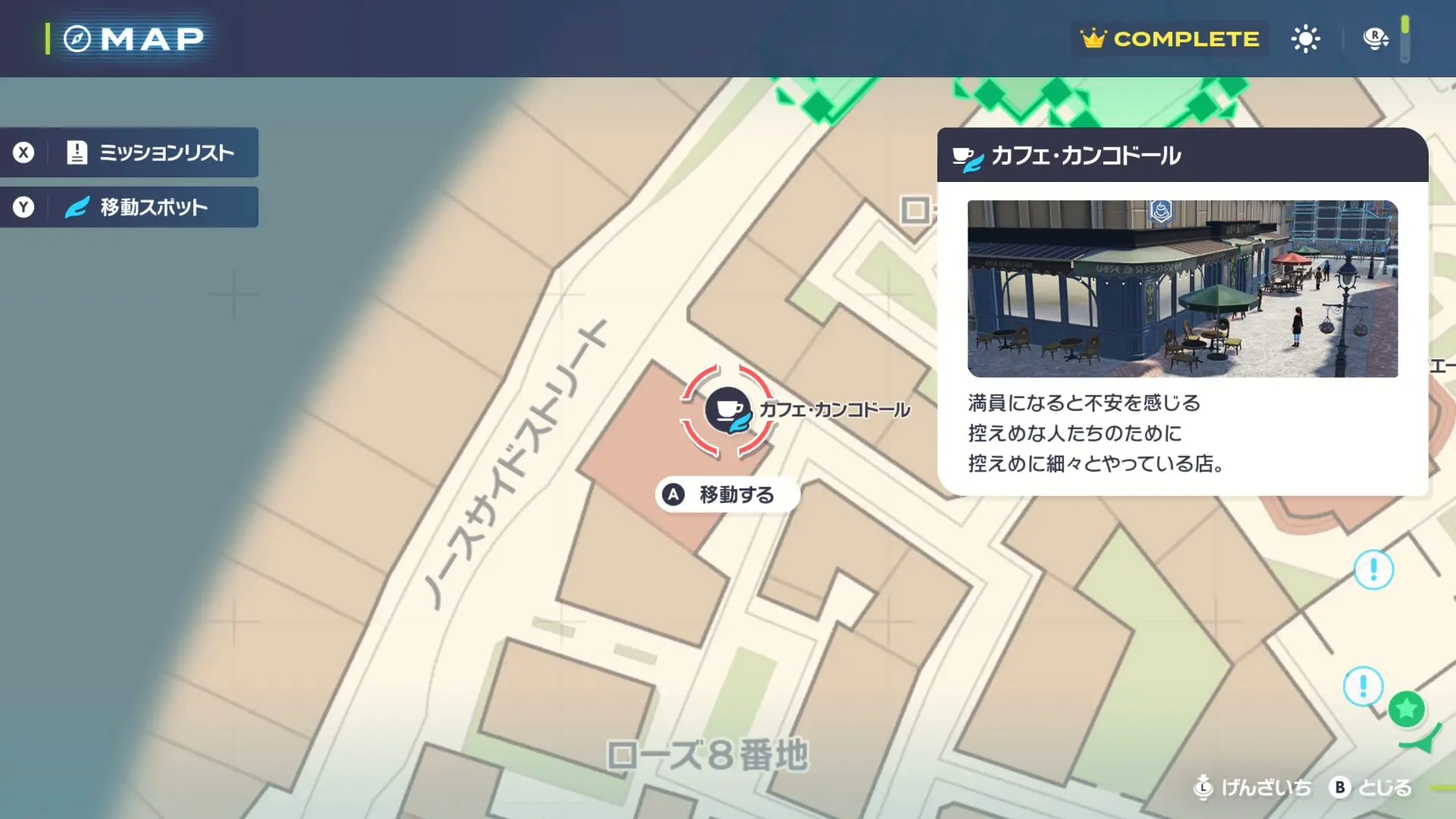Select the カフェ・カンコドール cafe map marker
The width and height of the screenshot is (1456, 819).
pos(728,410)
